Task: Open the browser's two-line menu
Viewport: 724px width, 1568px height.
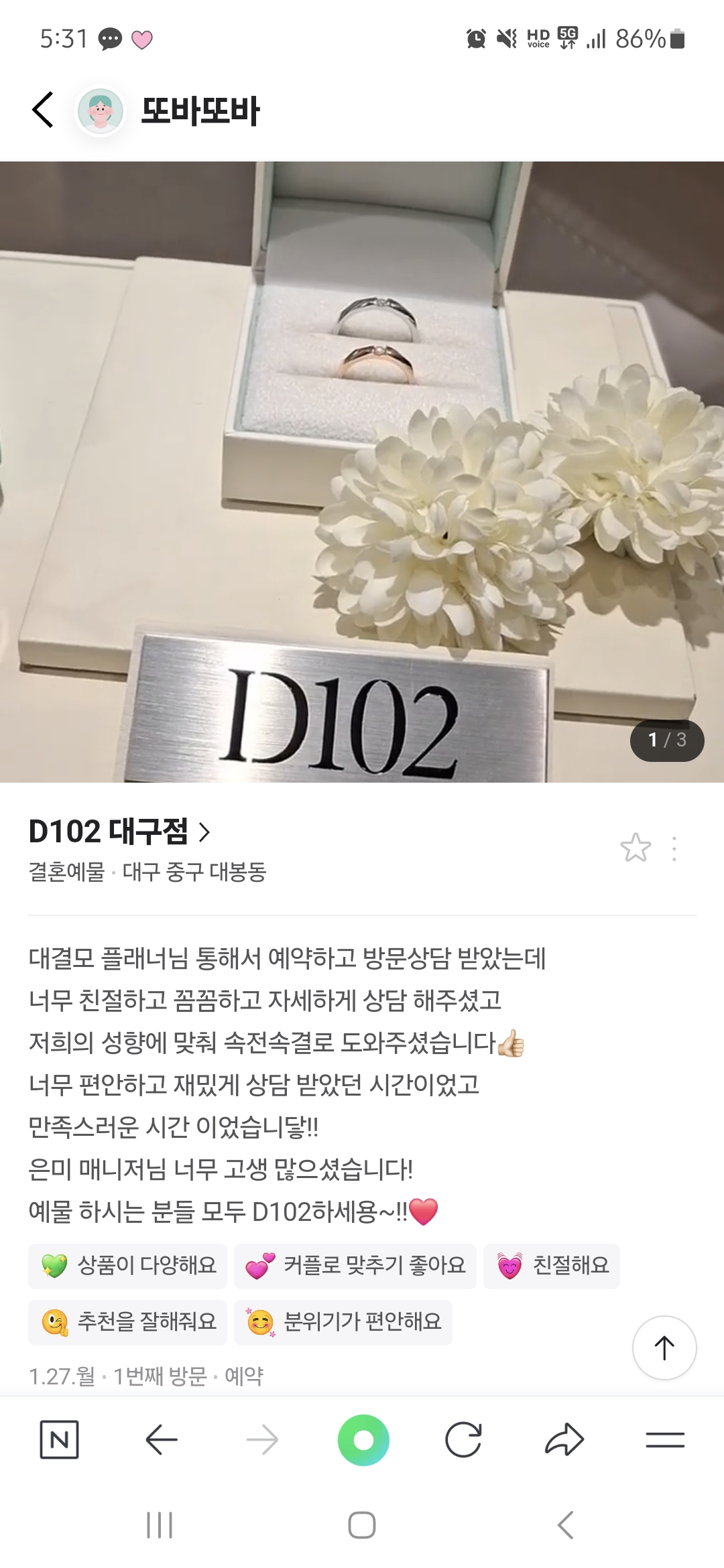Action: coord(664,1439)
